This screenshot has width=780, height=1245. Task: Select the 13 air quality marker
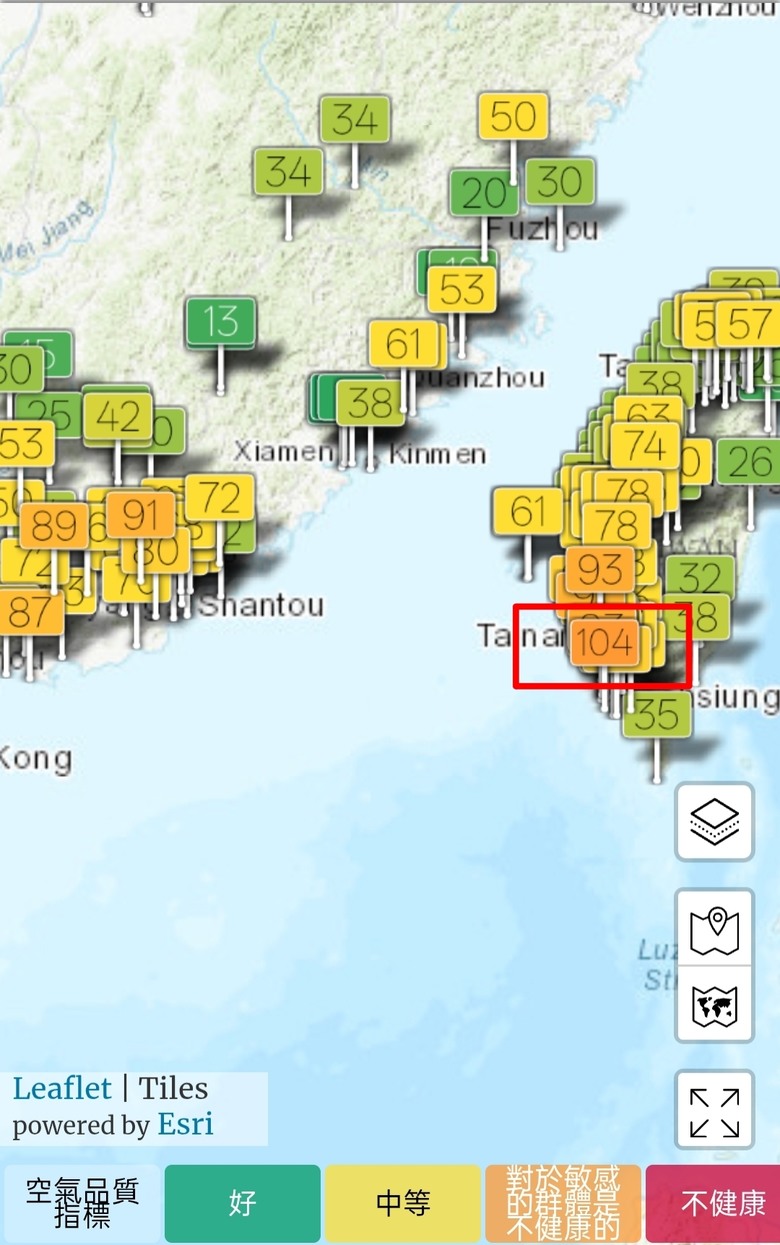tap(220, 322)
